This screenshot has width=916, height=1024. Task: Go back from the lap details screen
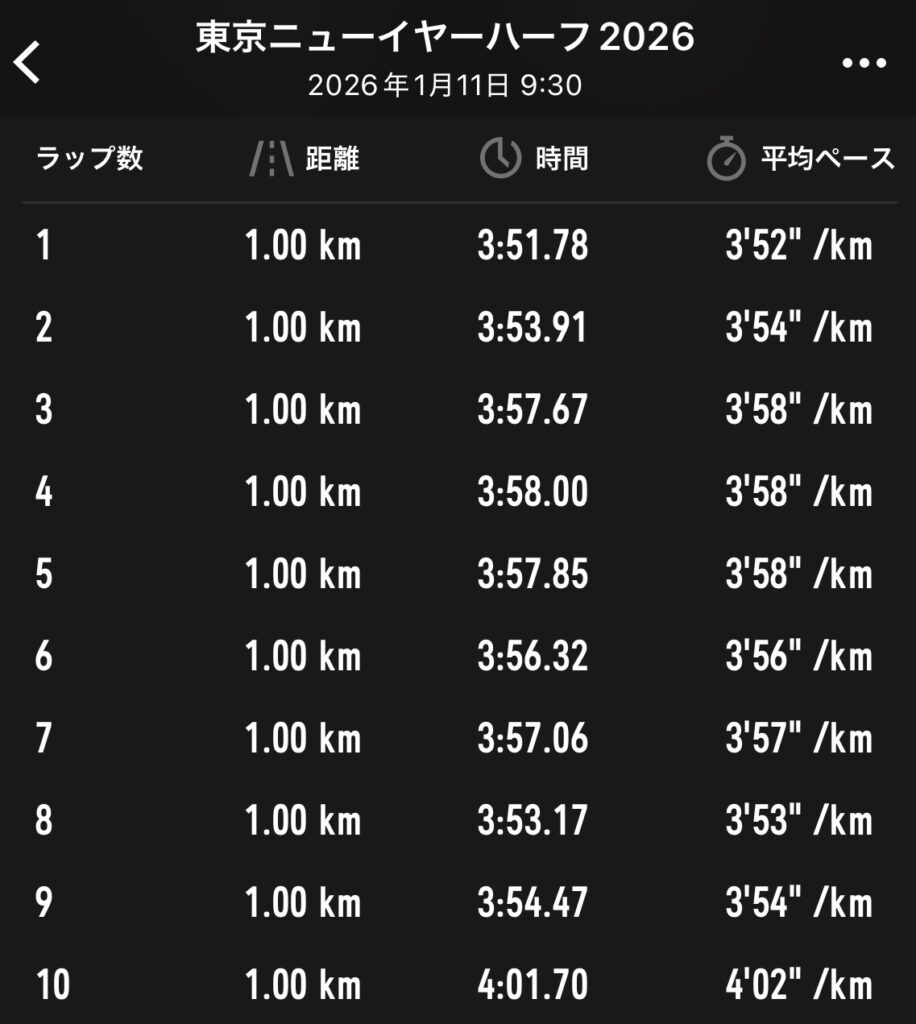pos(28,62)
